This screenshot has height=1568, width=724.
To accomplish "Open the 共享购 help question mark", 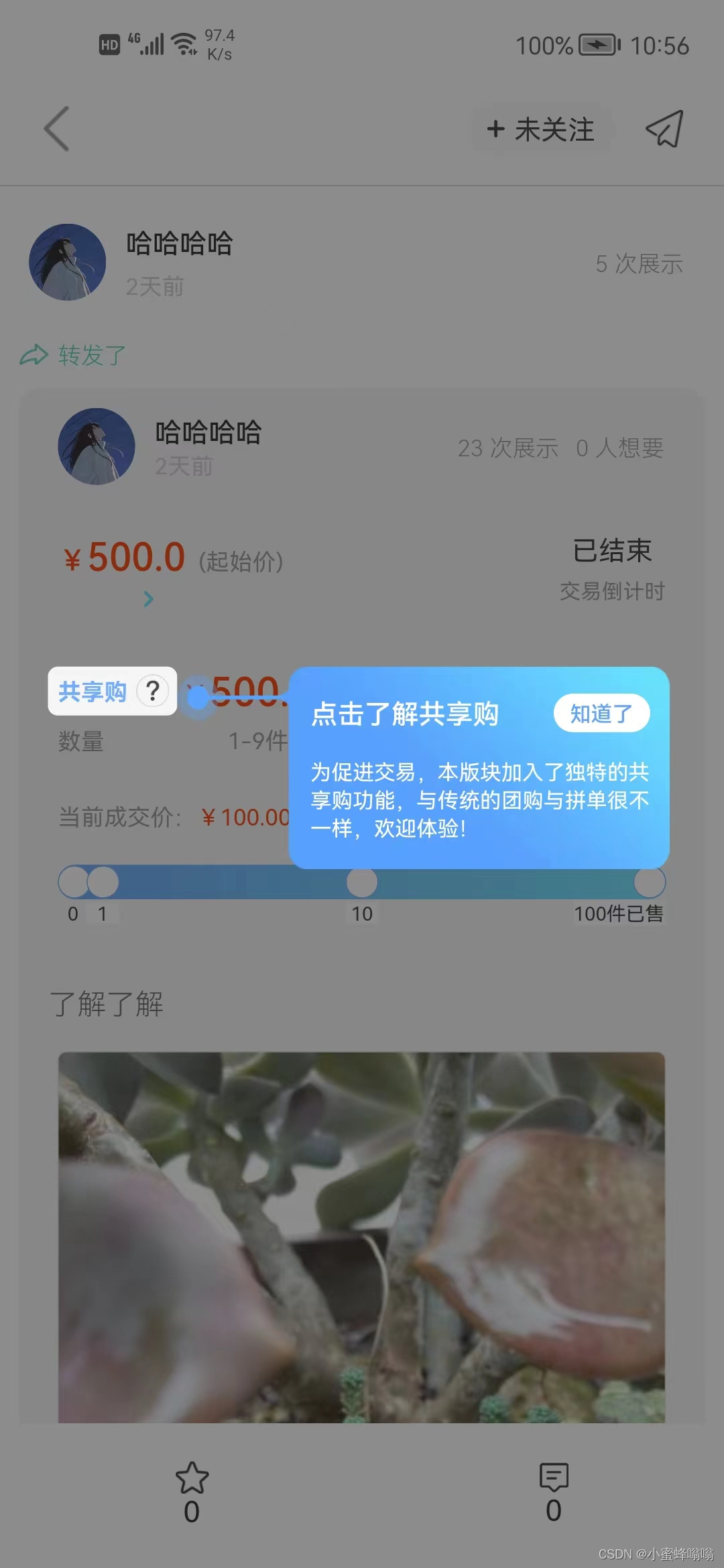I will point(153,691).
